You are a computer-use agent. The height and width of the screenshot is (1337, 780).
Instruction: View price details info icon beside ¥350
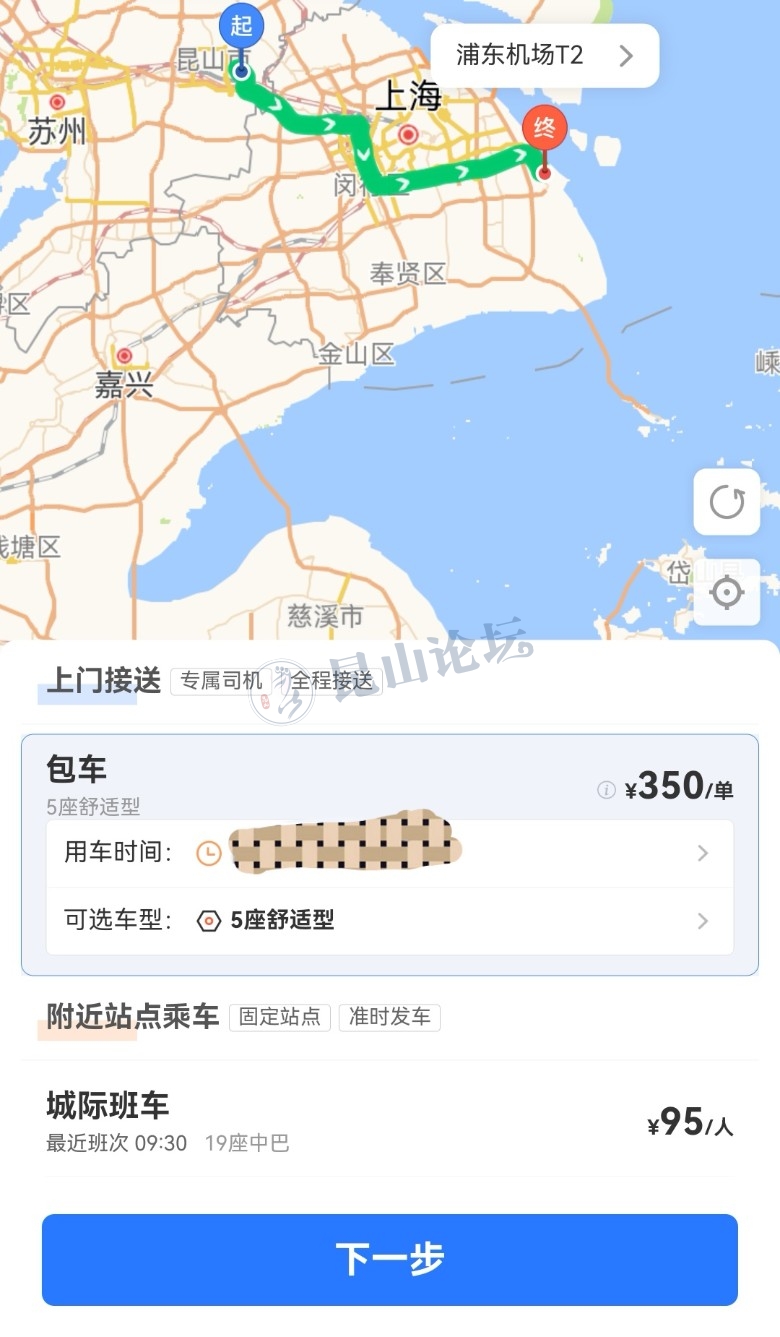coord(606,790)
